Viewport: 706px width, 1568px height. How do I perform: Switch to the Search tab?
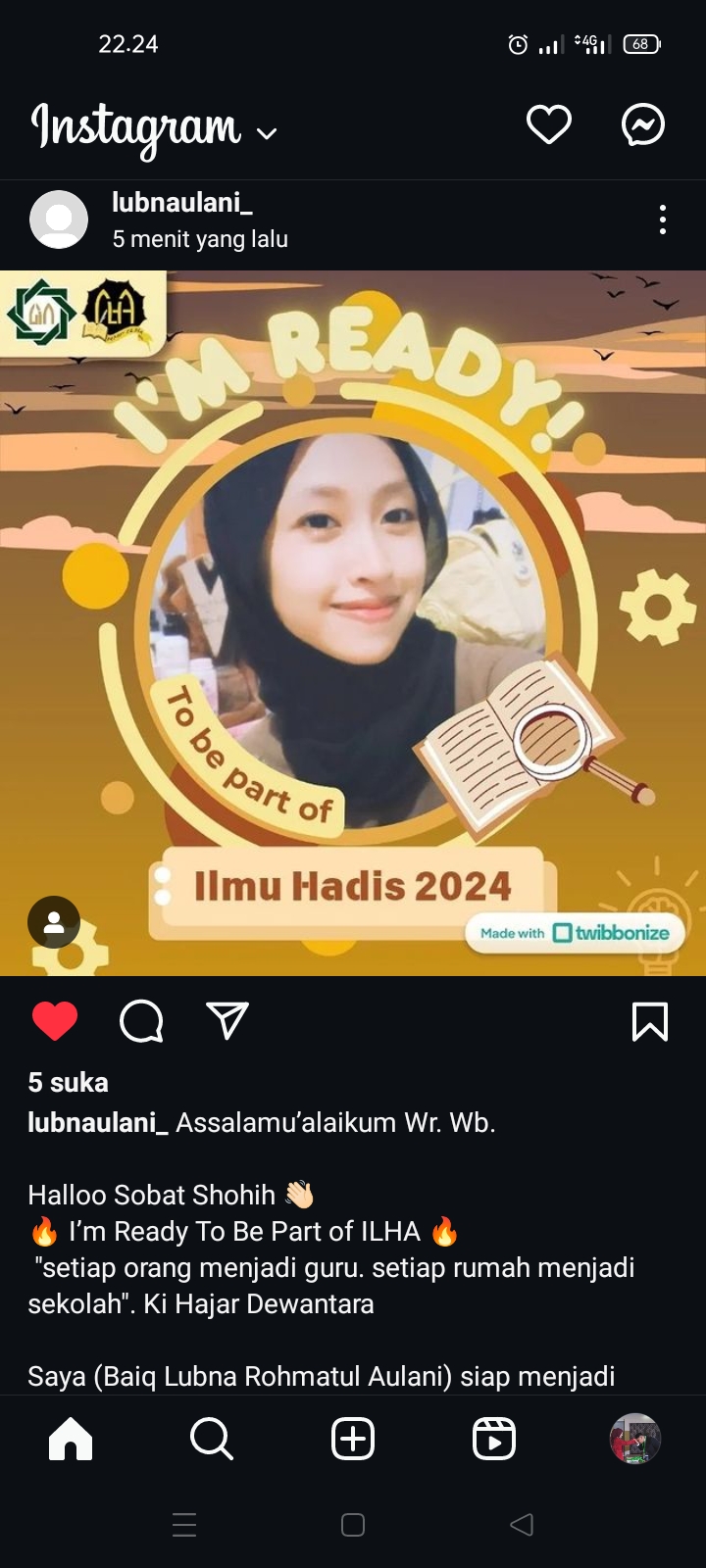point(211,1439)
